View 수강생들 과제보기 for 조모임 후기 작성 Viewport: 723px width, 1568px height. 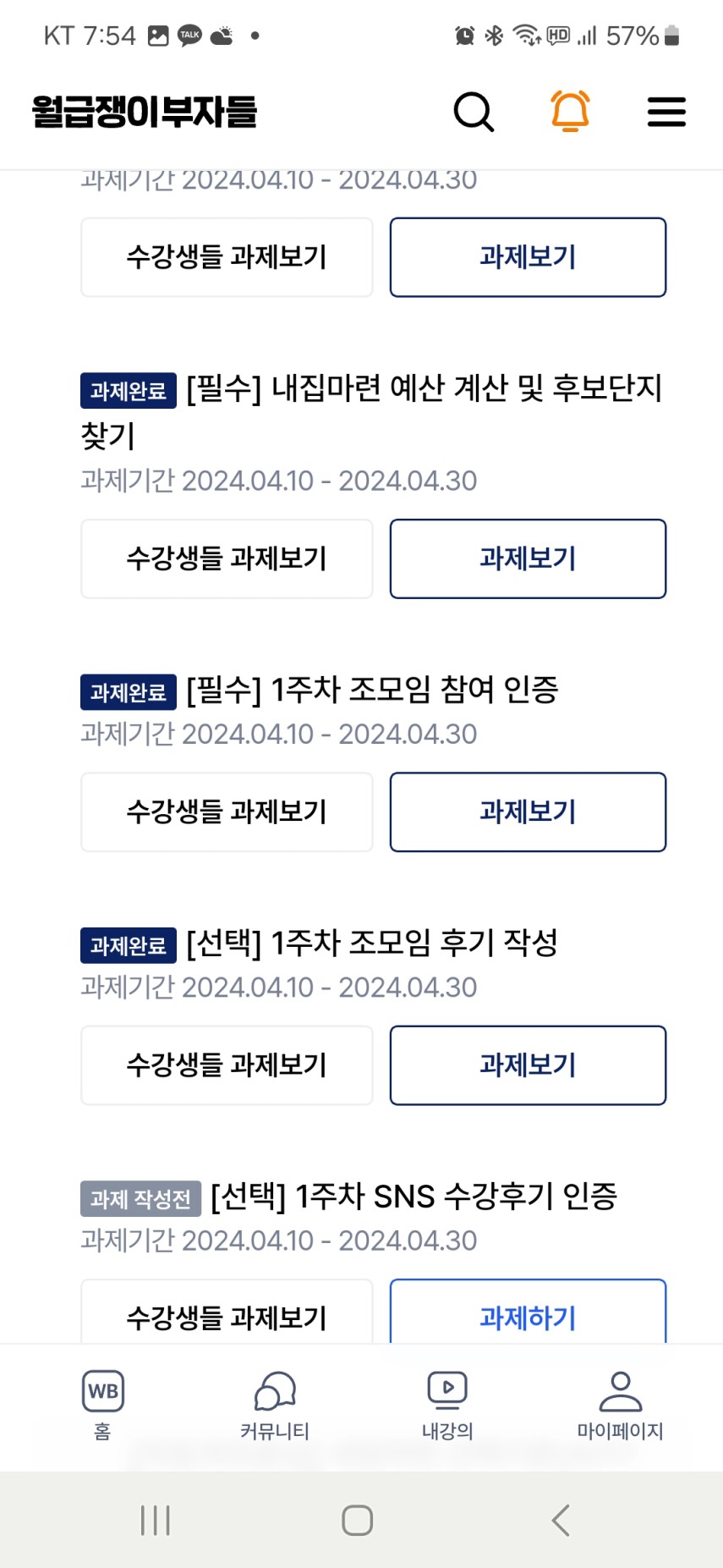[227, 1065]
